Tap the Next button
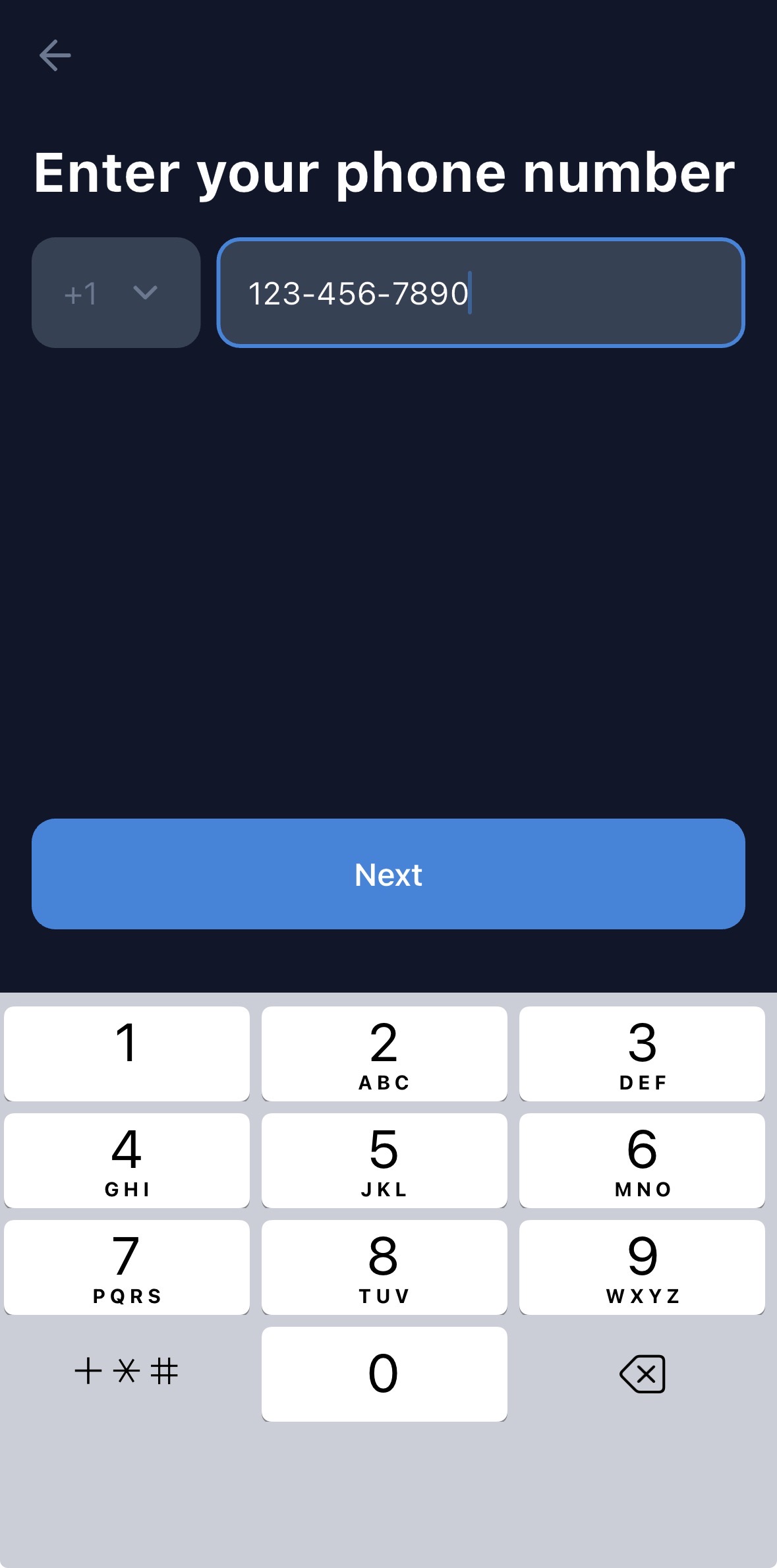Image resolution: width=777 pixels, height=1568 pixels. [x=388, y=874]
